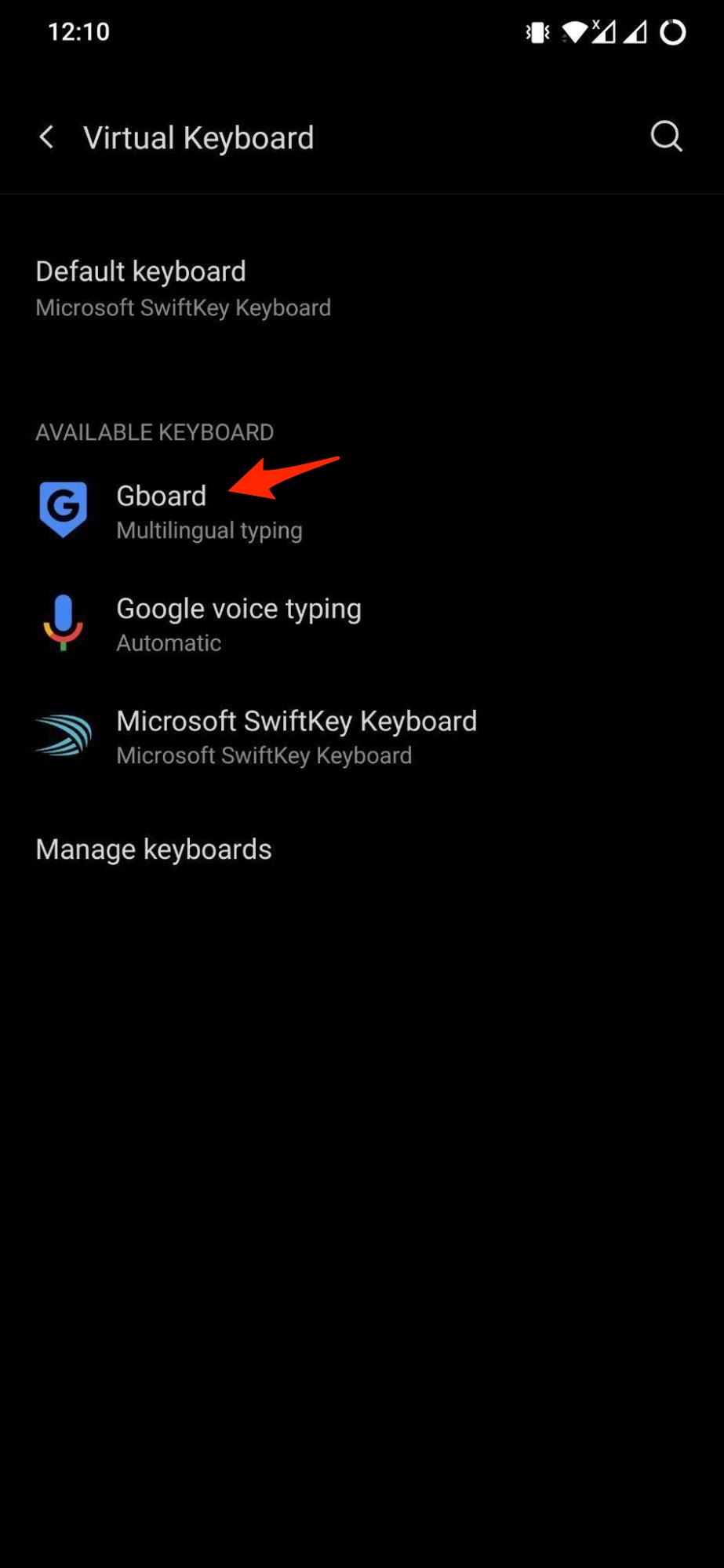Tap Manage keyboards
Image resolution: width=724 pixels, height=1568 pixels.
point(154,849)
